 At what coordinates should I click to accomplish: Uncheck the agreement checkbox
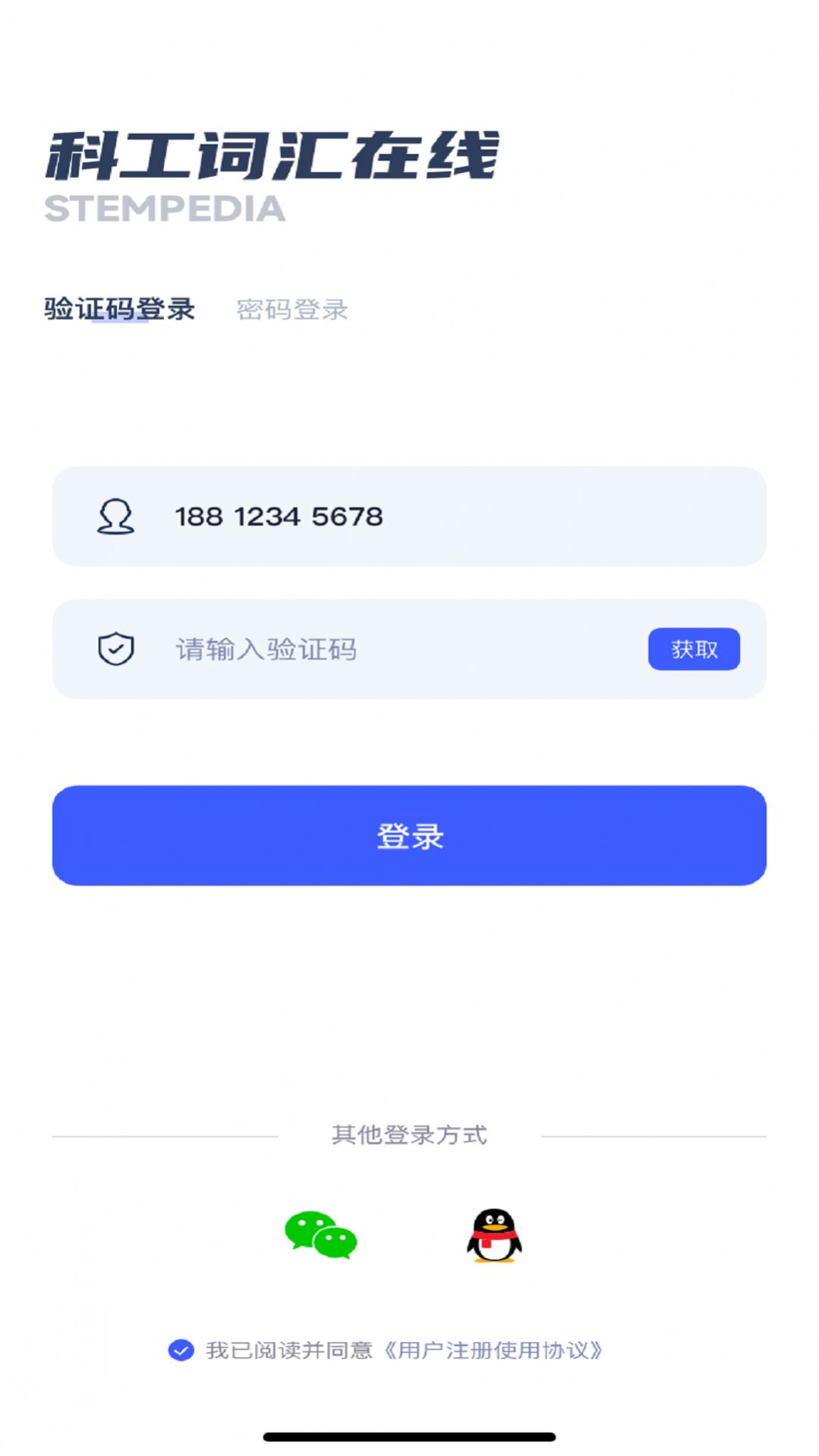point(181,1351)
